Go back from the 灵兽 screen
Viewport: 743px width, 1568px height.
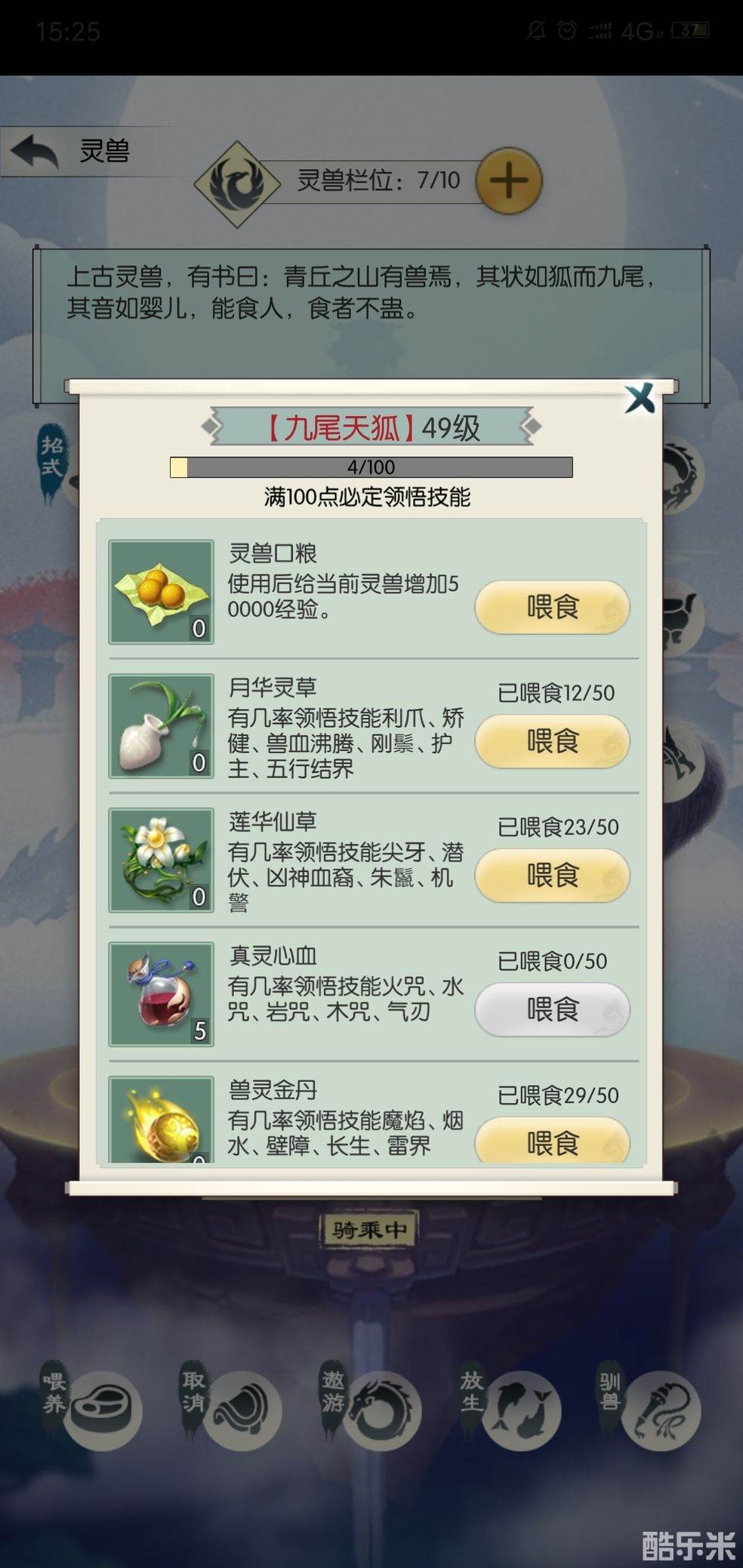35,151
